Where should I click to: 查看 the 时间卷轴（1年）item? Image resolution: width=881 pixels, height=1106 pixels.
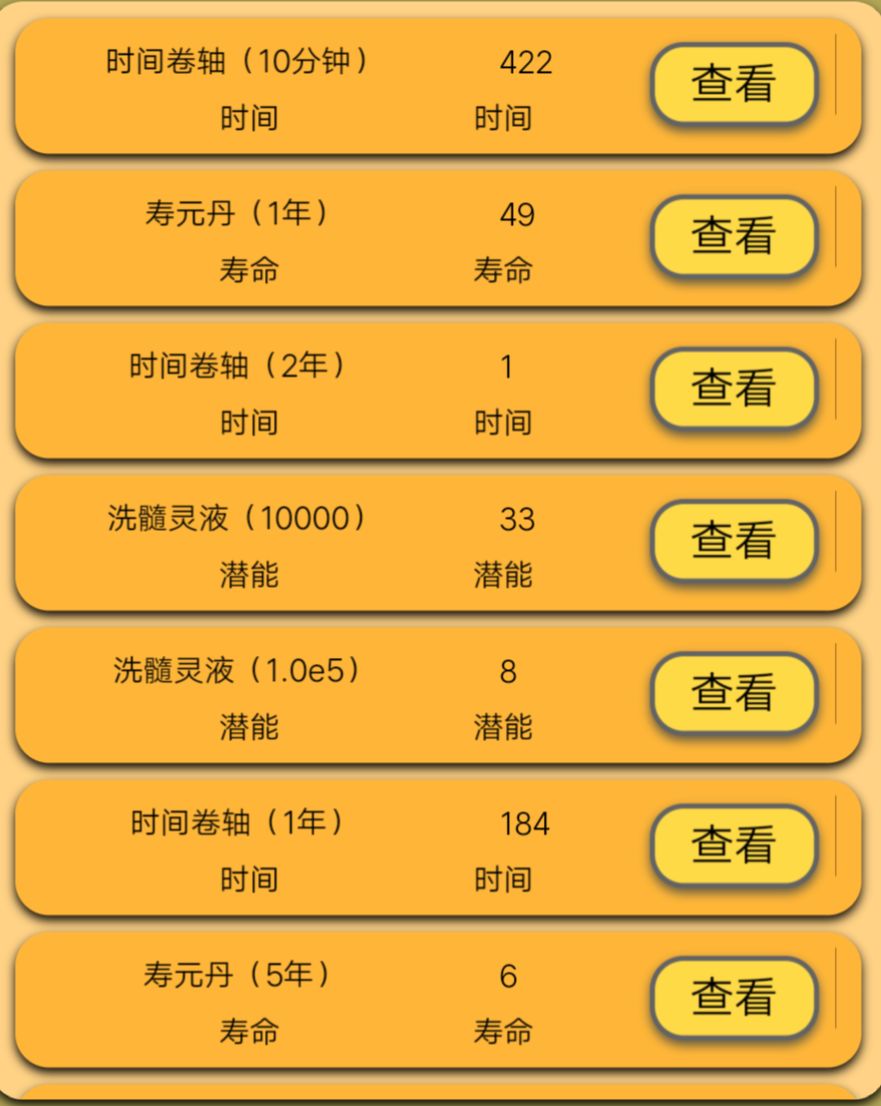[734, 846]
